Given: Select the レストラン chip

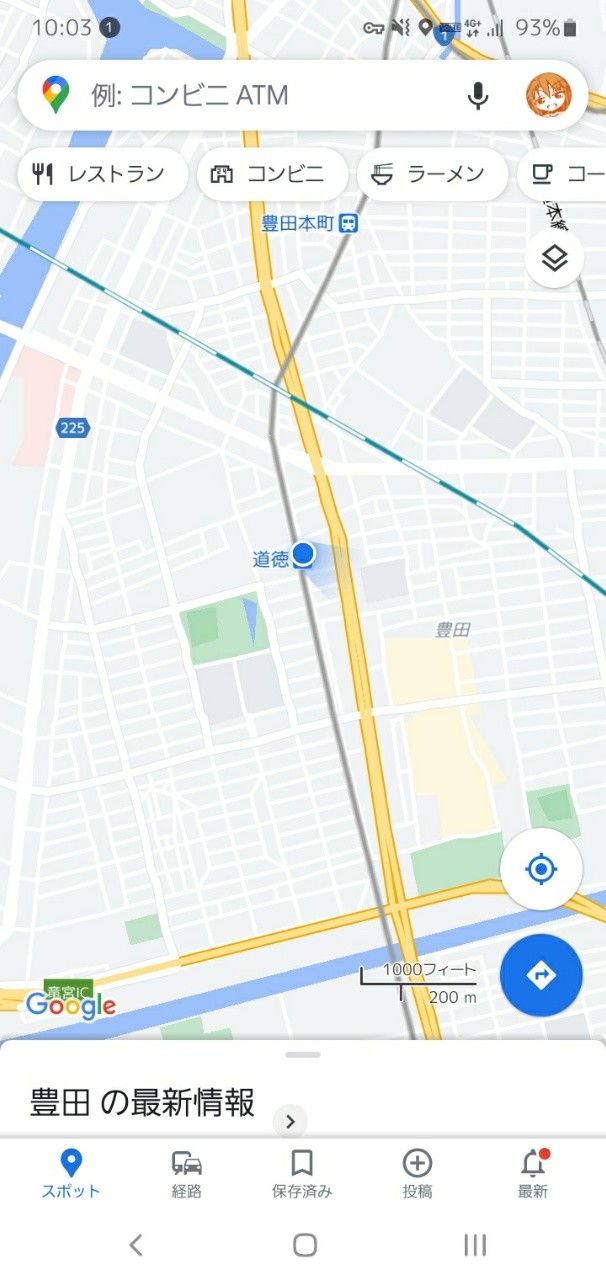Looking at the screenshot, I should coord(103,174).
